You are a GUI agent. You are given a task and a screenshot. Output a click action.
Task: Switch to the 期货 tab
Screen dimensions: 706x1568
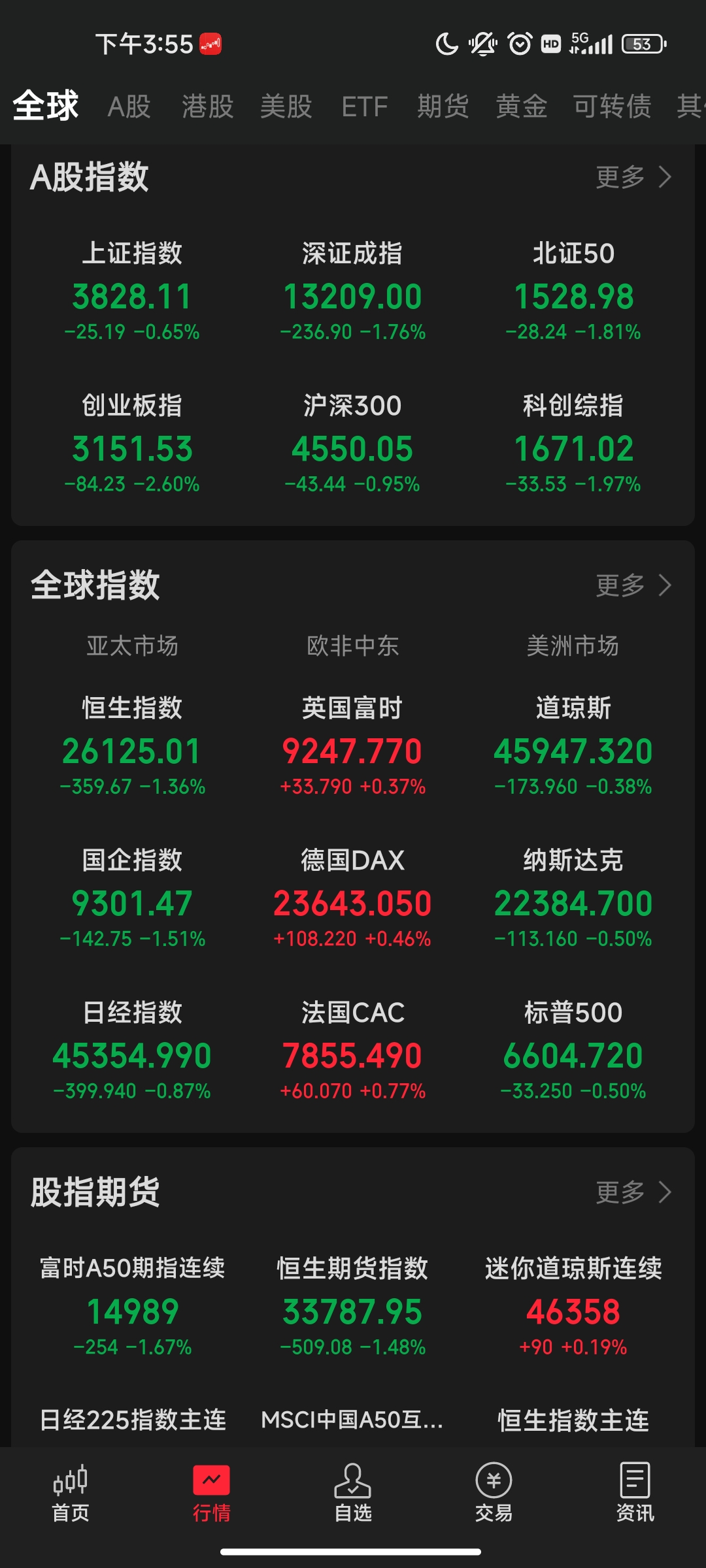[443, 106]
